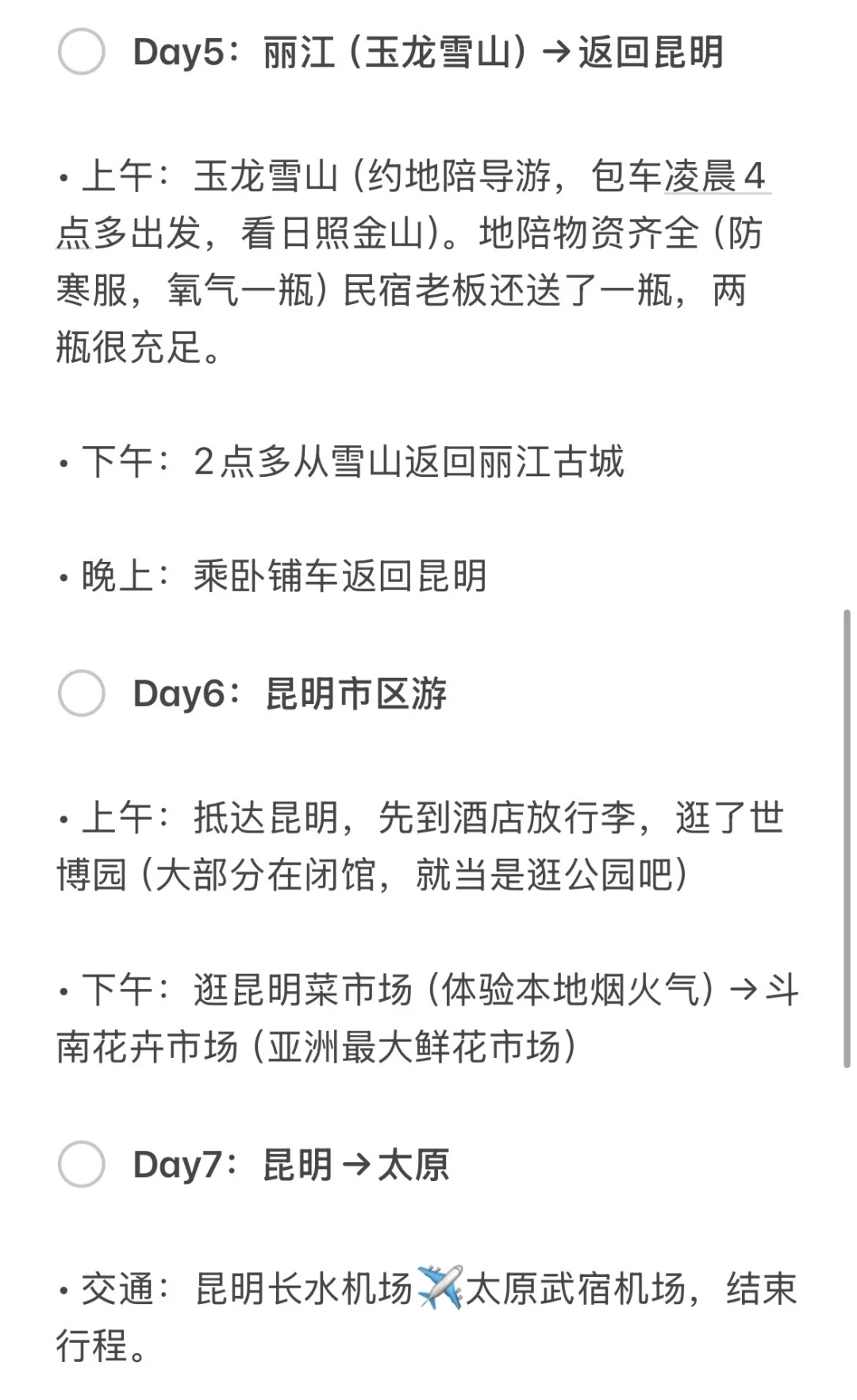Tick the Day7 昆明→太原 checkbox
The width and height of the screenshot is (857, 1400).
81,1164
